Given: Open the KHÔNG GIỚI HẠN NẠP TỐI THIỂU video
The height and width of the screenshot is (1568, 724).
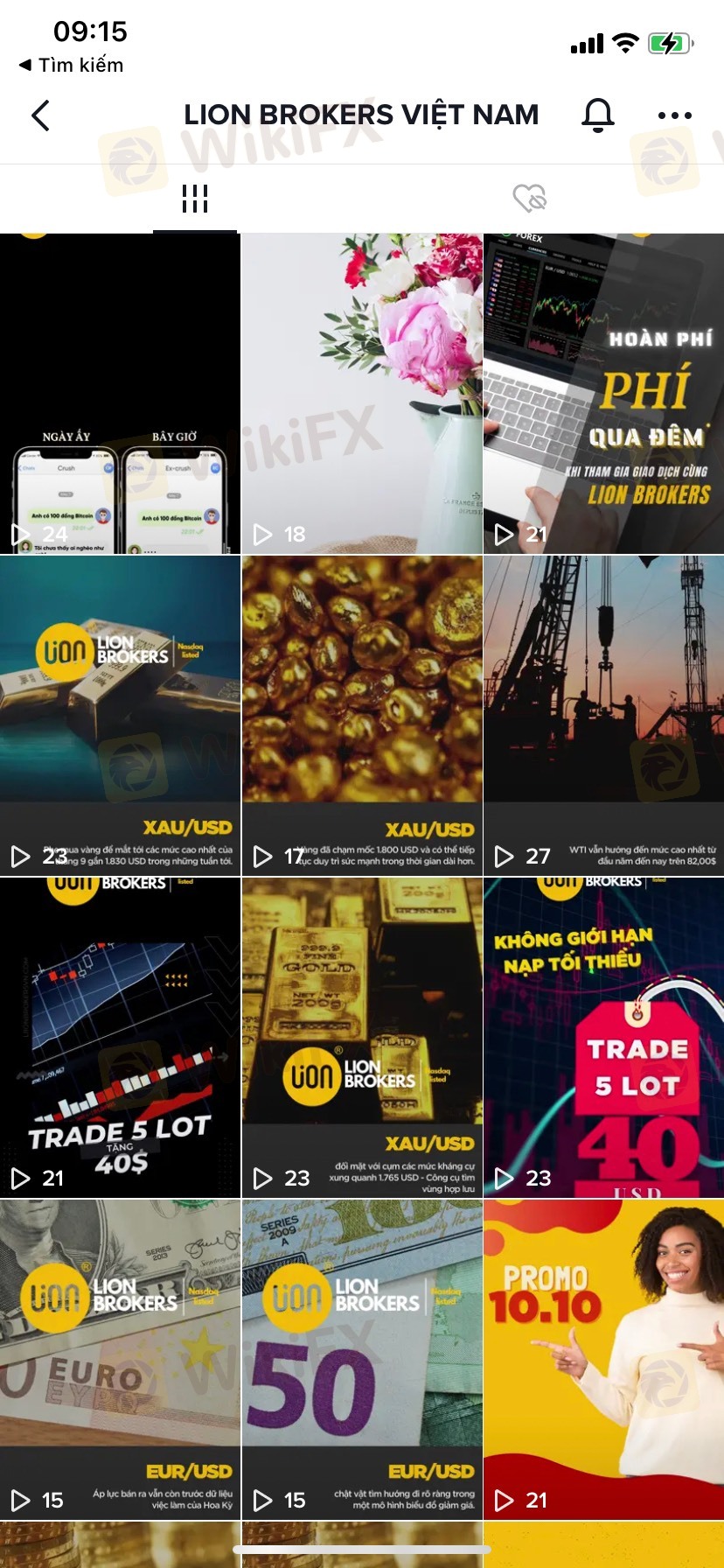Looking at the screenshot, I should (x=603, y=1038).
